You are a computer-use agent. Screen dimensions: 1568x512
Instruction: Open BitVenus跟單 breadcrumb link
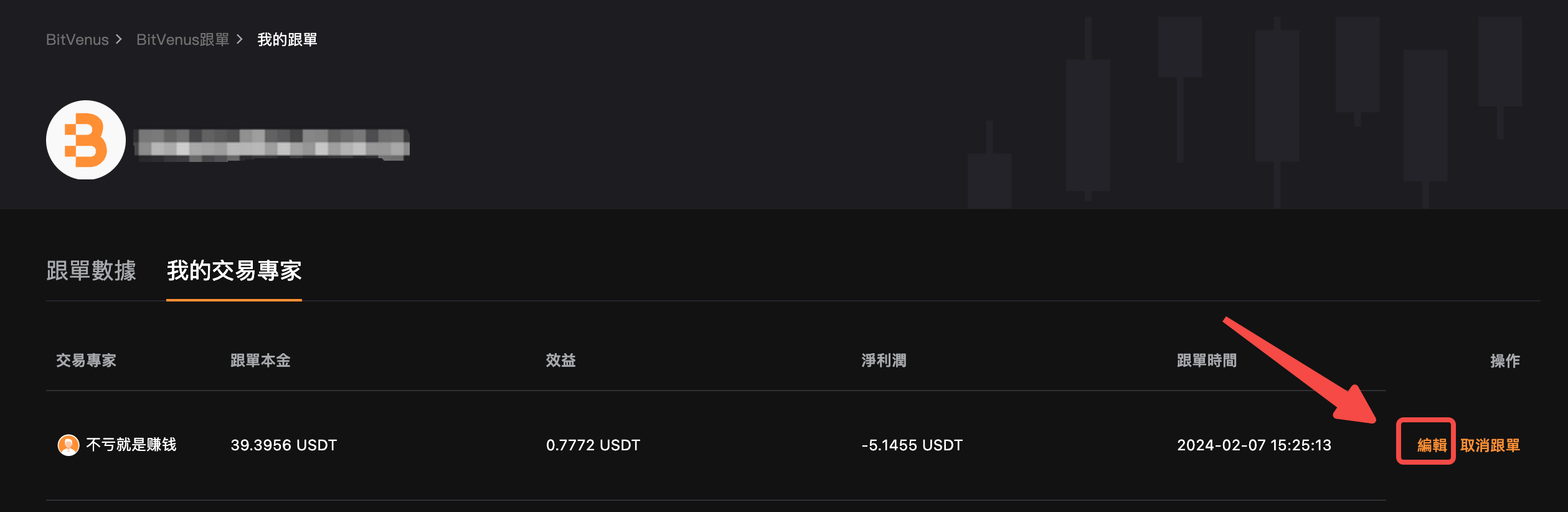(182, 40)
